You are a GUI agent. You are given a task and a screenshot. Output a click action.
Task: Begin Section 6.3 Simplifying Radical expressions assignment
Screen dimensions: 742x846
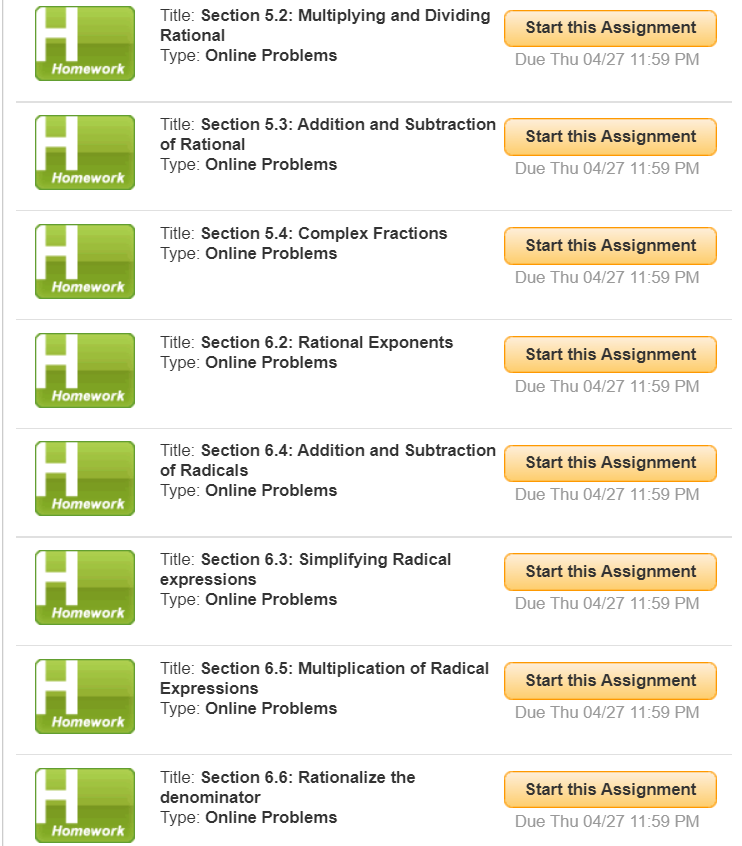point(610,572)
